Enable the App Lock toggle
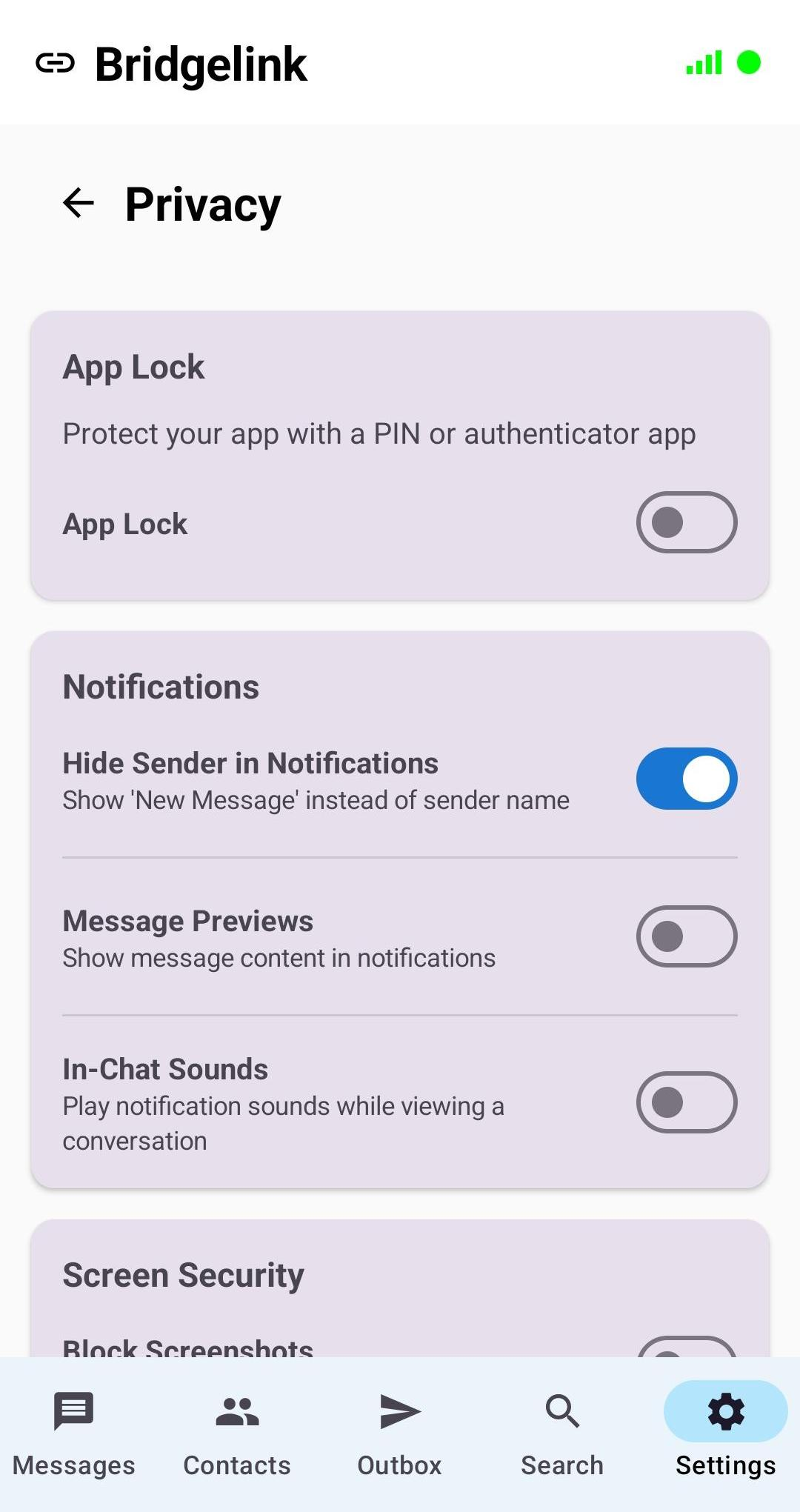The height and width of the screenshot is (1512, 800). pos(685,522)
